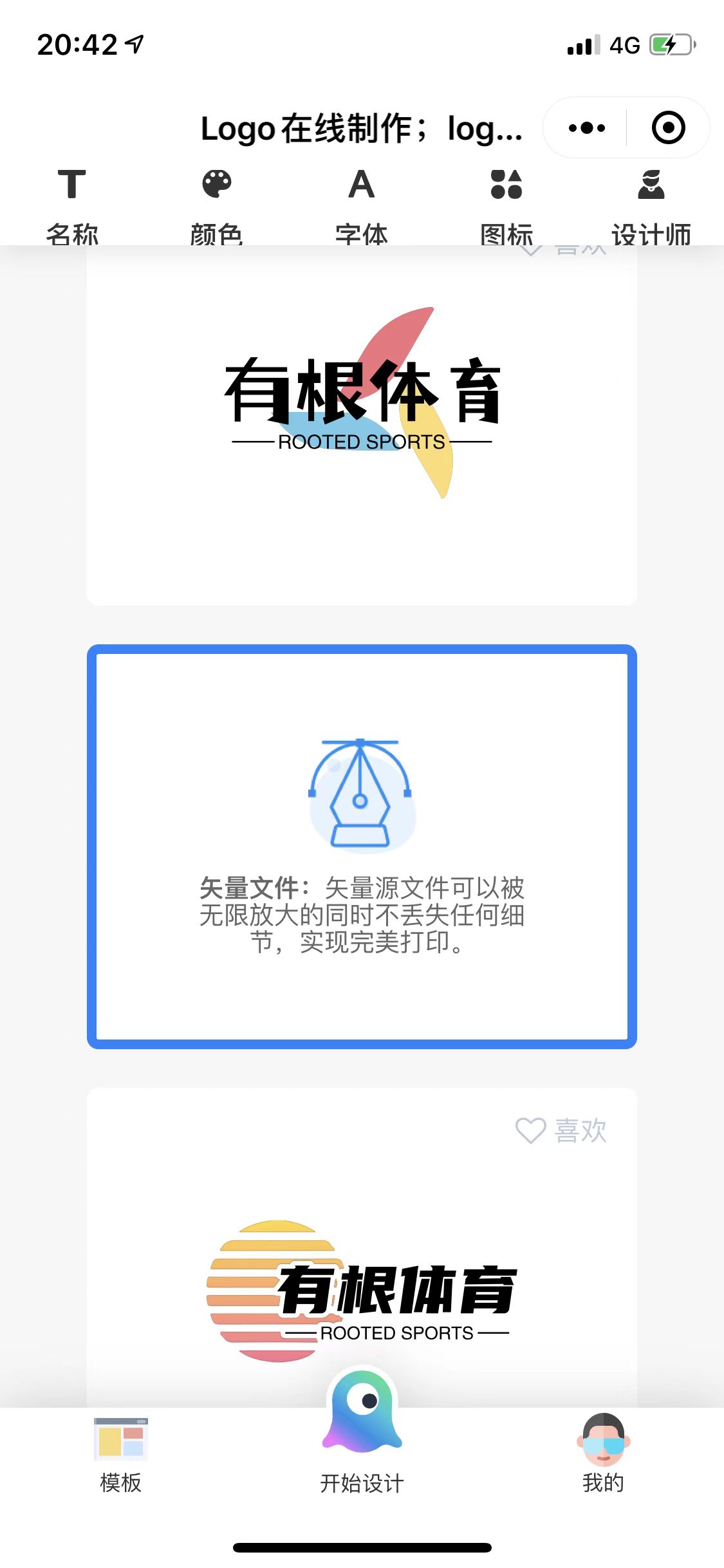The width and height of the screenshot is (724, 1568).
Task: Open the 设计师 designer section
Action: [651, 206]
